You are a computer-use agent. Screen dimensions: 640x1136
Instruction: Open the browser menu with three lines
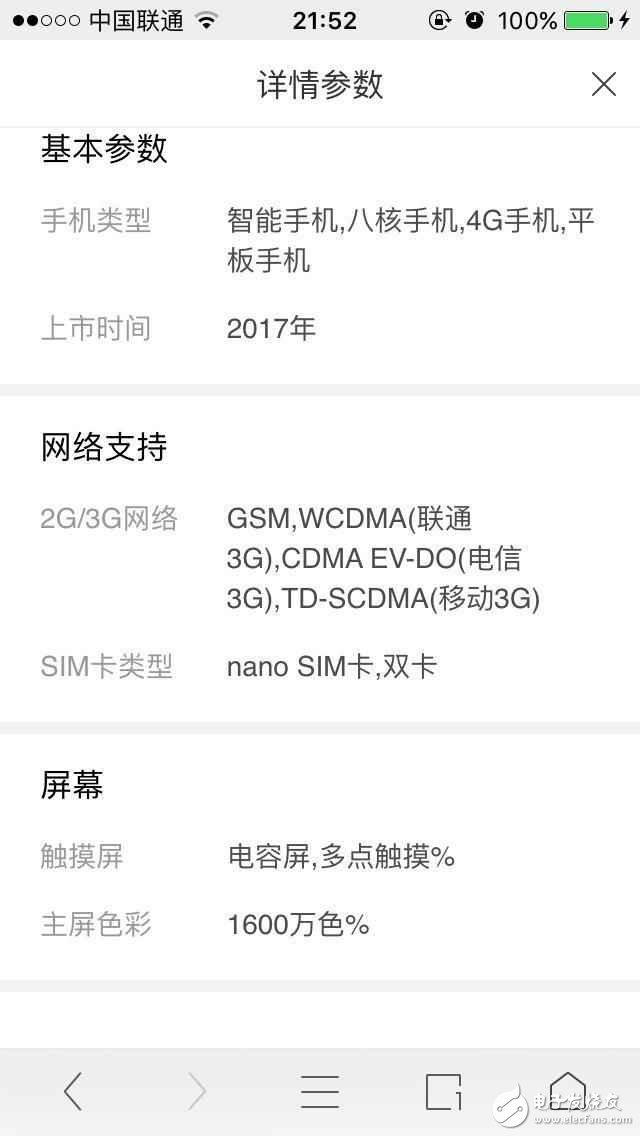coord(320,1091)
